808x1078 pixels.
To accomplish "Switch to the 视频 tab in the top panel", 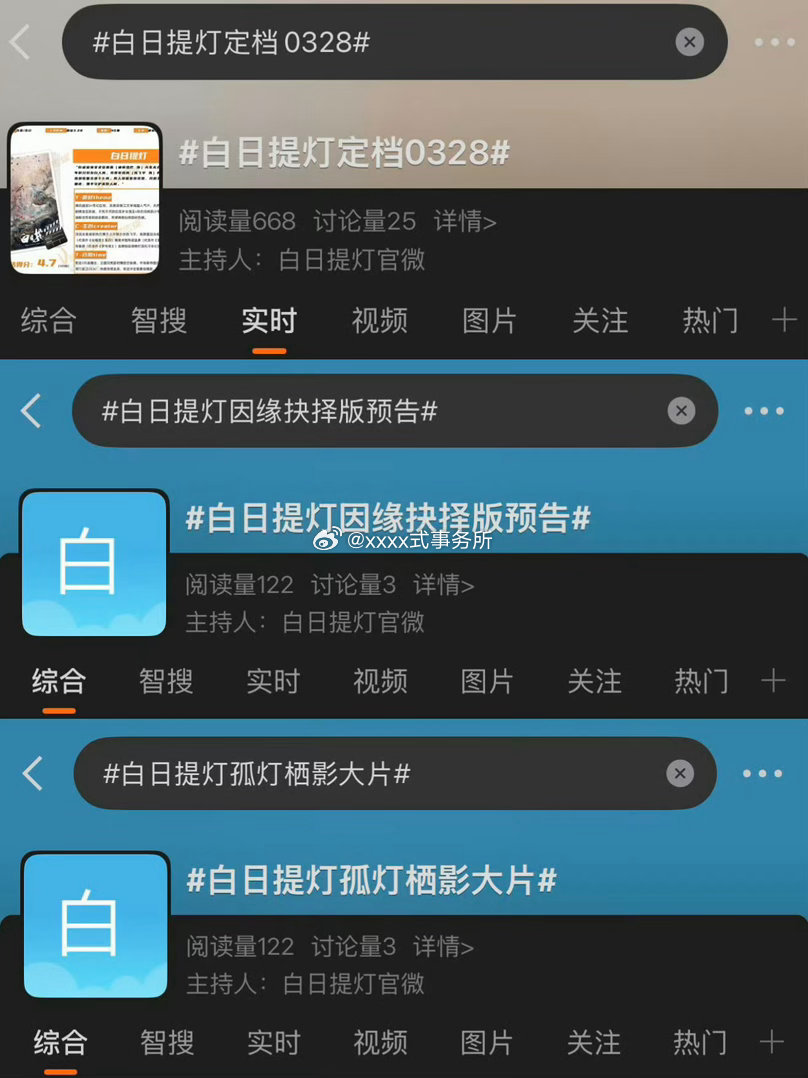I will pyautogui.click(x=379, y=320).
